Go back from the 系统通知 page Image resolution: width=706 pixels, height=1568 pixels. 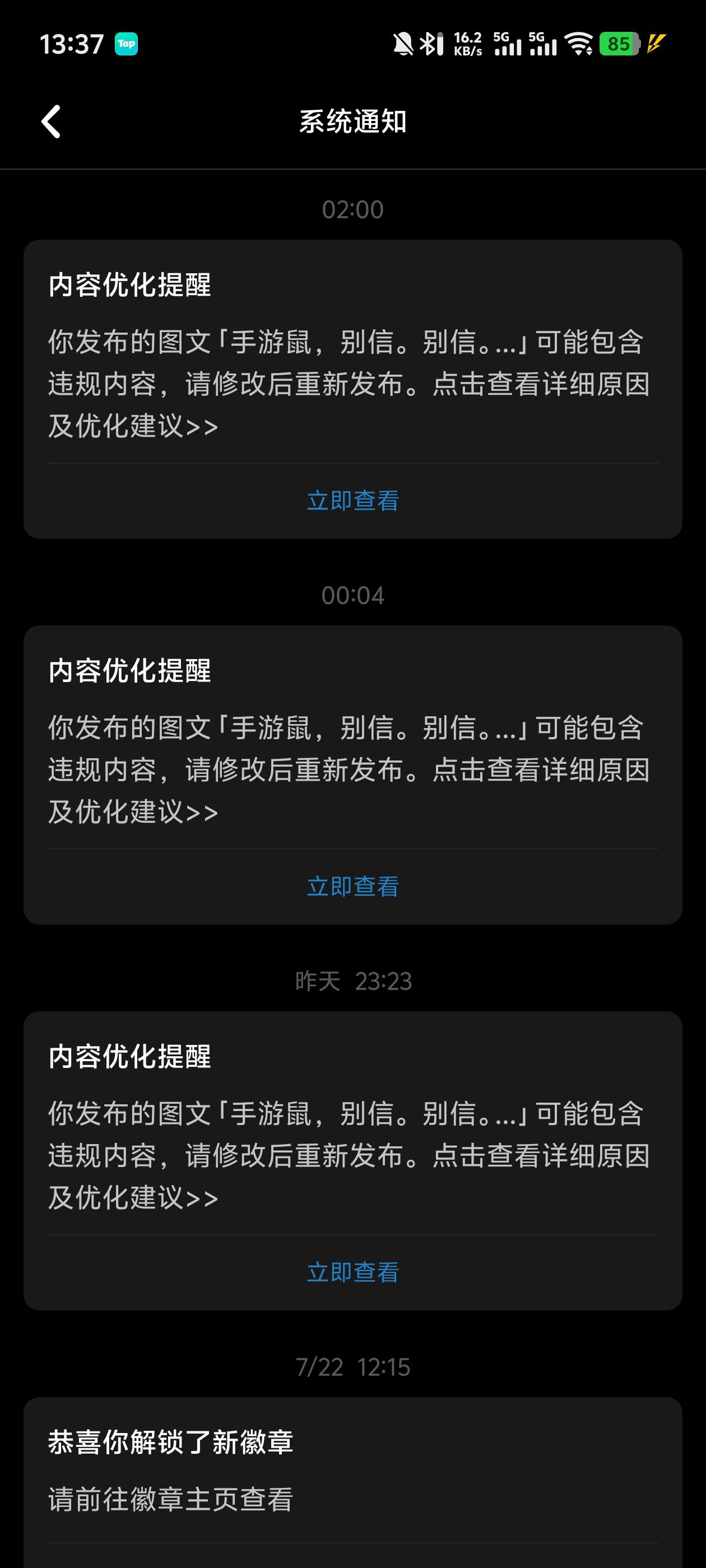click(x=51, y=121)
